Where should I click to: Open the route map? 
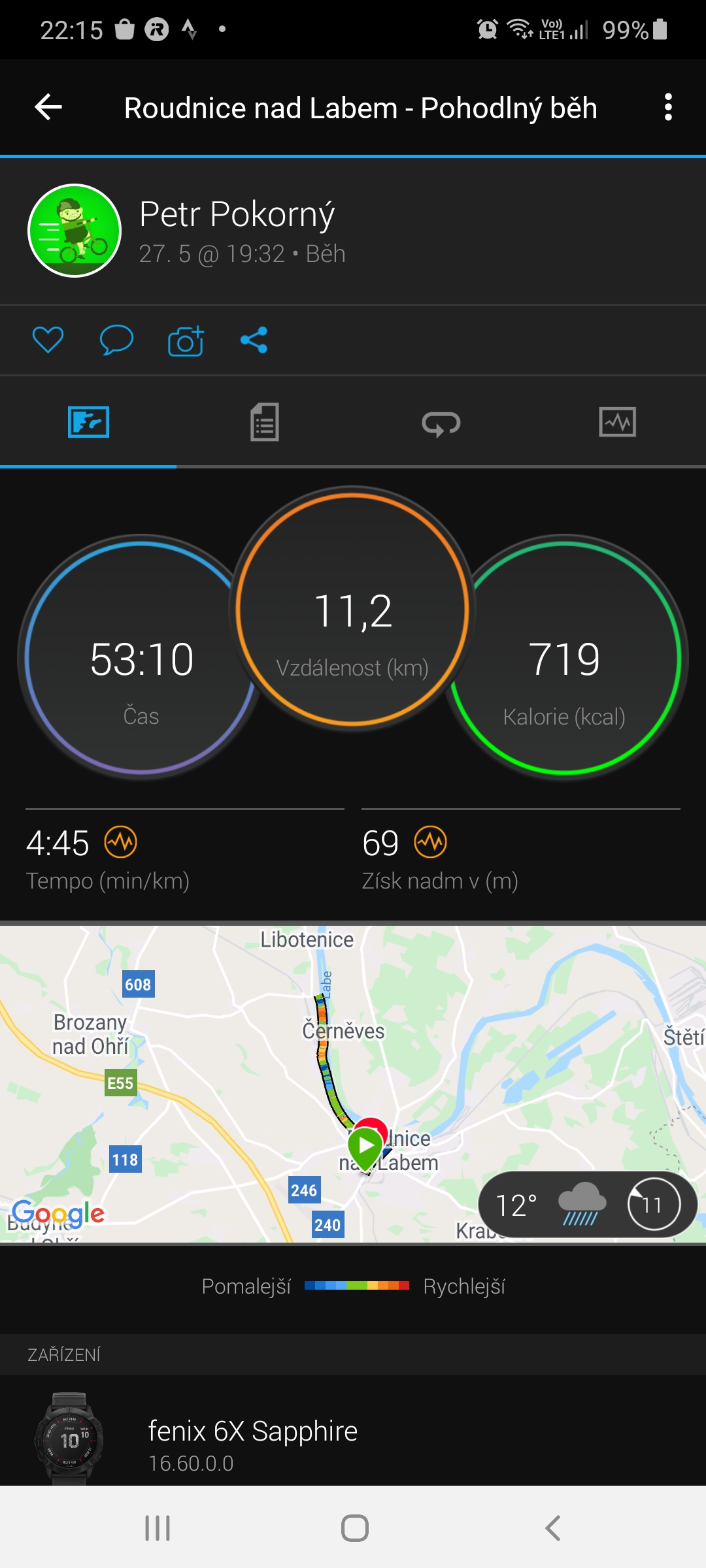[353, 1084]
